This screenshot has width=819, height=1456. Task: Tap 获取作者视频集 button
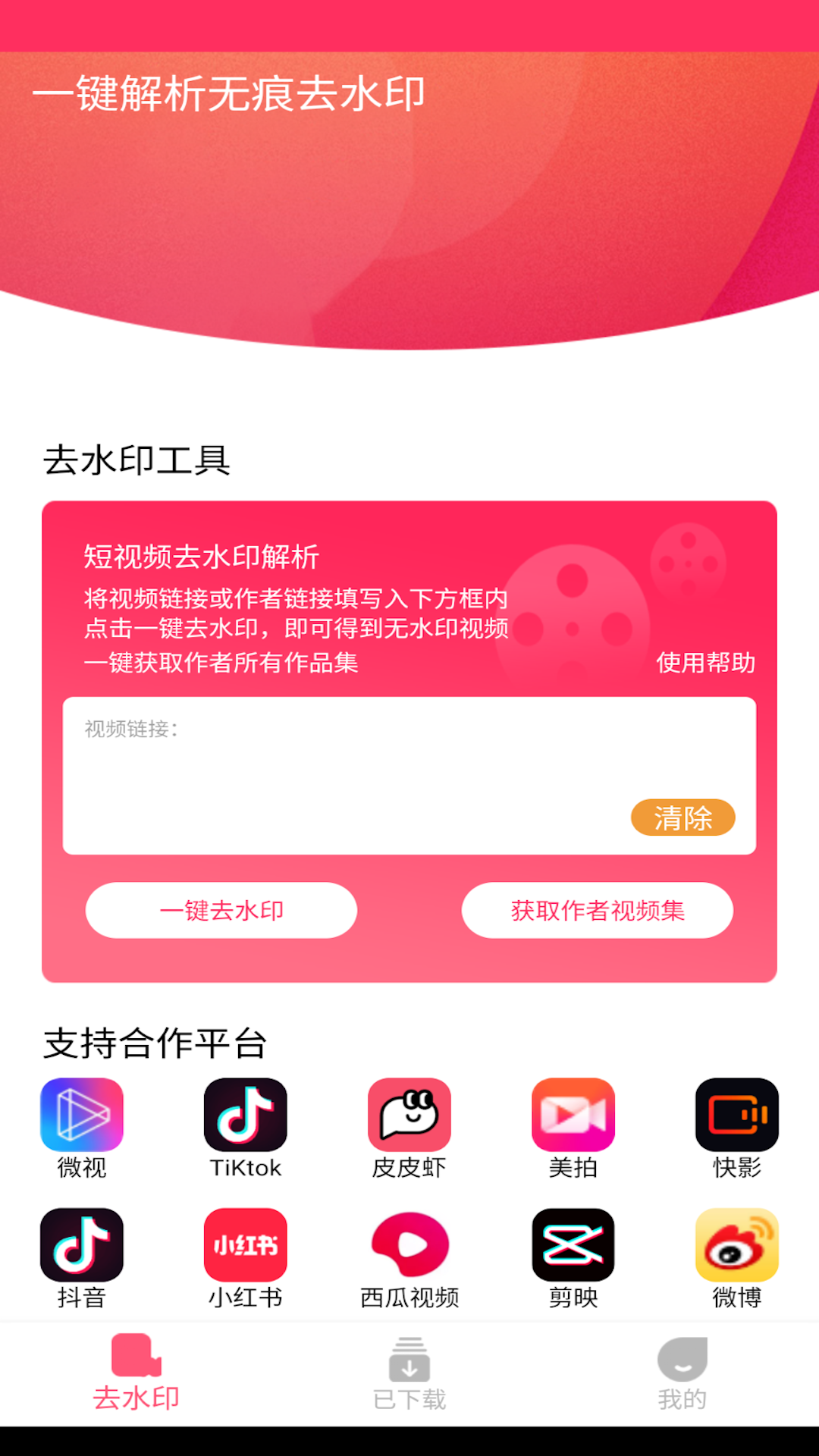coord(598,910)
